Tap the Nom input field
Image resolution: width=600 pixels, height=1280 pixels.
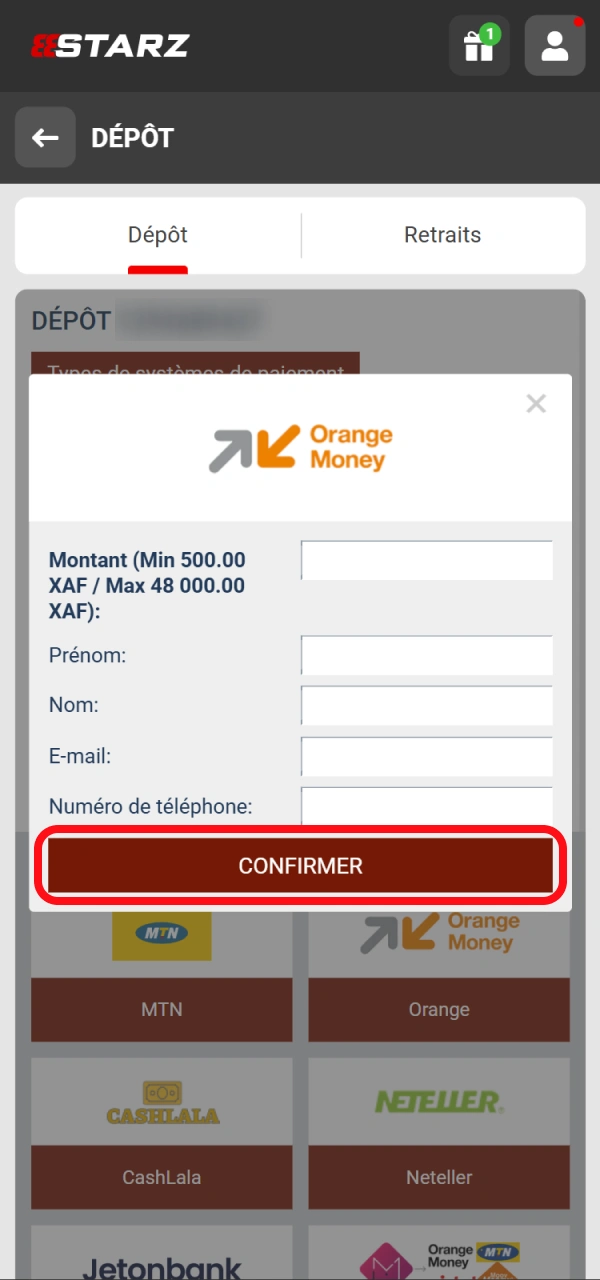[426, 705]
